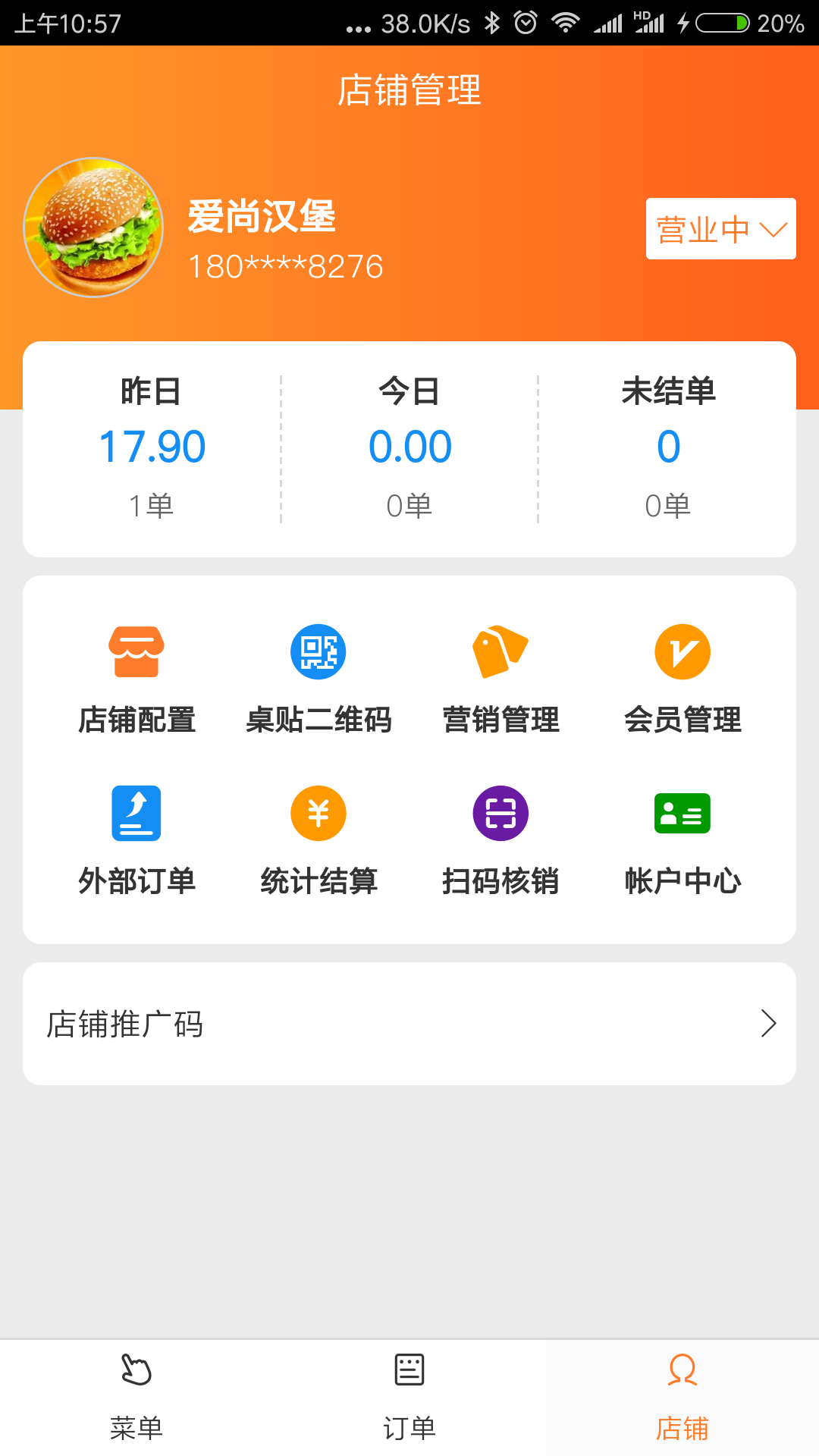The image size is (819, 1456).
Task: Open the 店铺推广码 row
Action: [409, 1024]
